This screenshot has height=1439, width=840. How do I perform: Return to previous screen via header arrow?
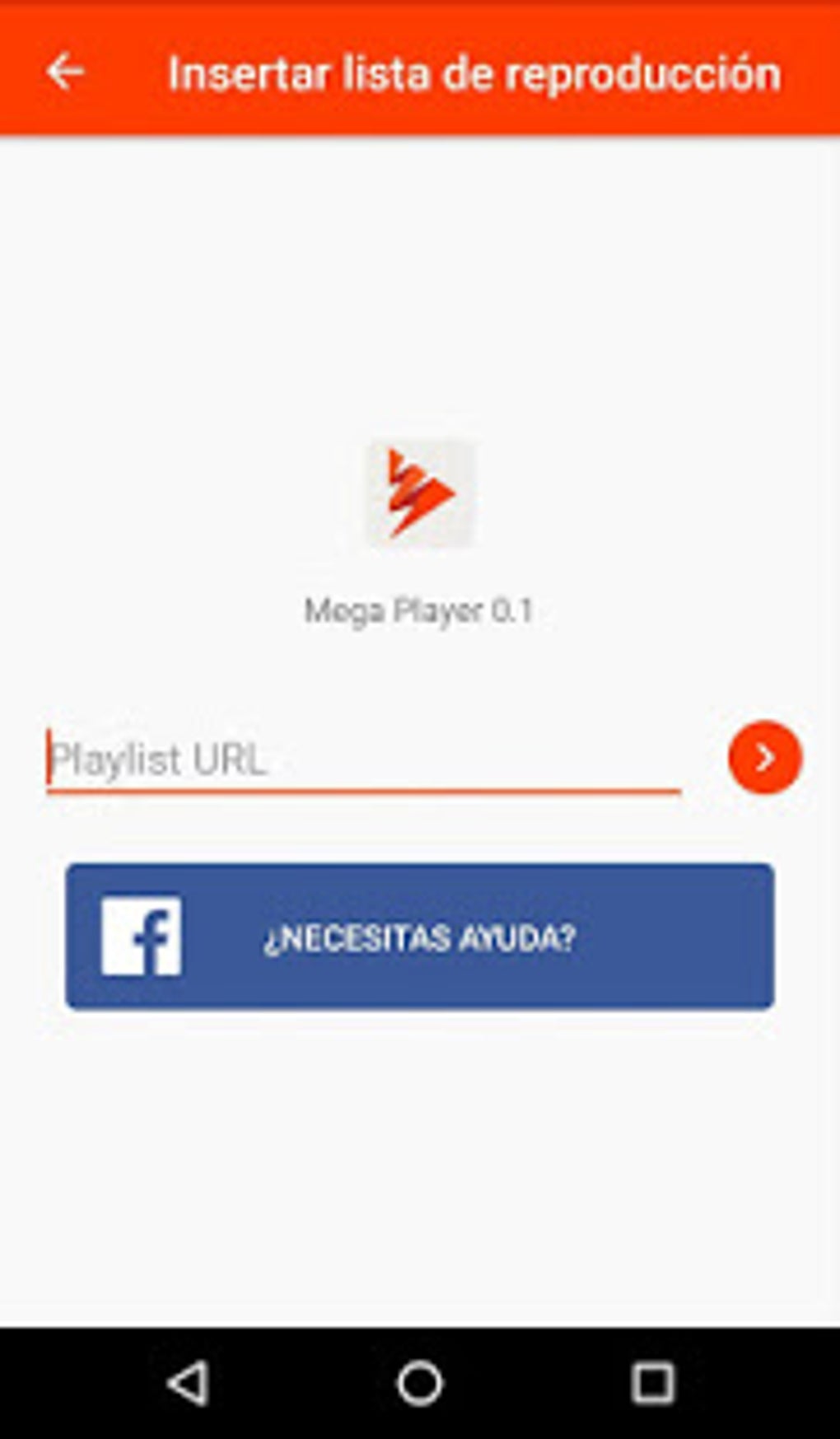click(x=64, y=72)
